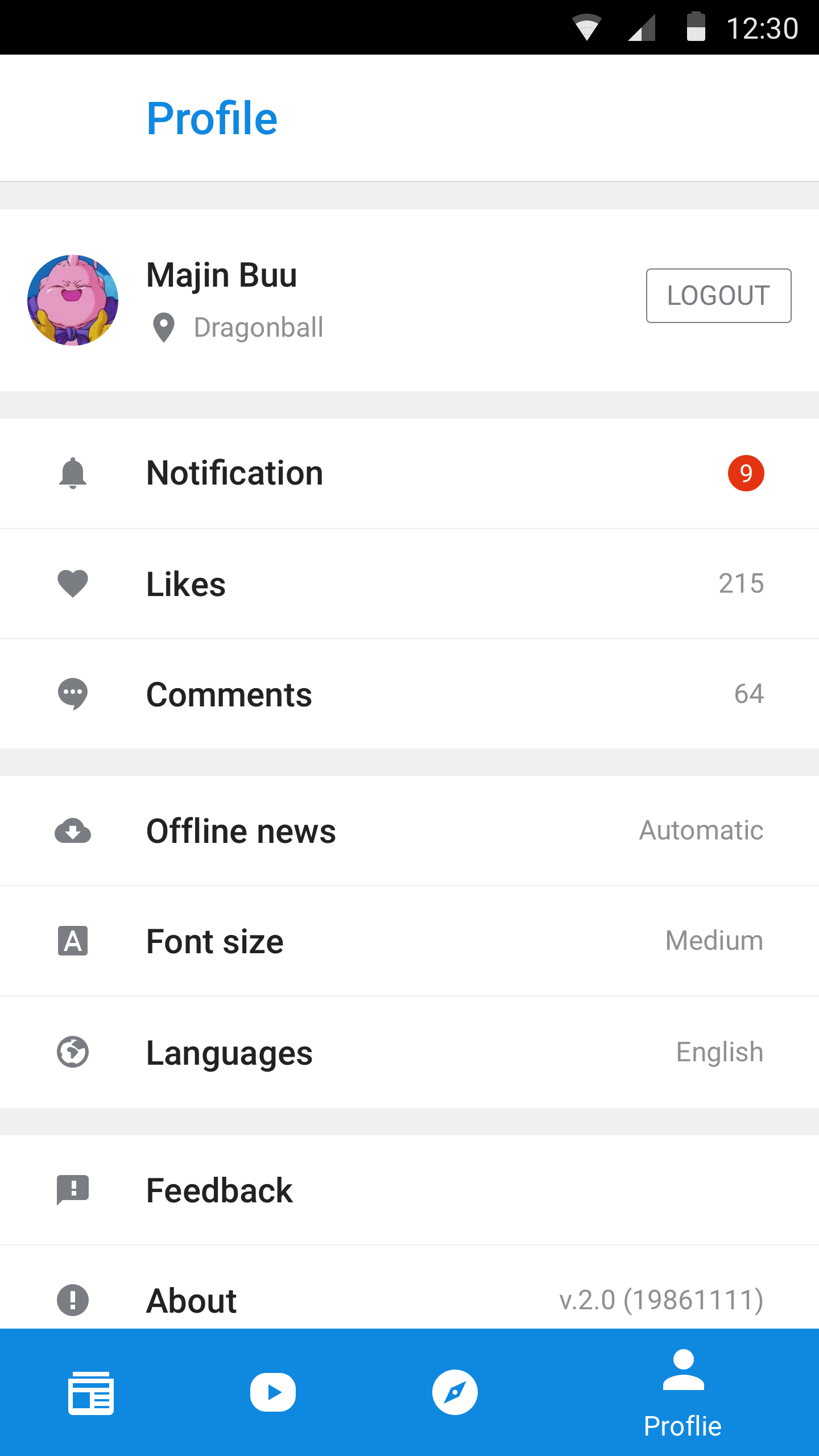The image size is (819, 1456).
Task: Open the Comments row
Action: (409, 694)
